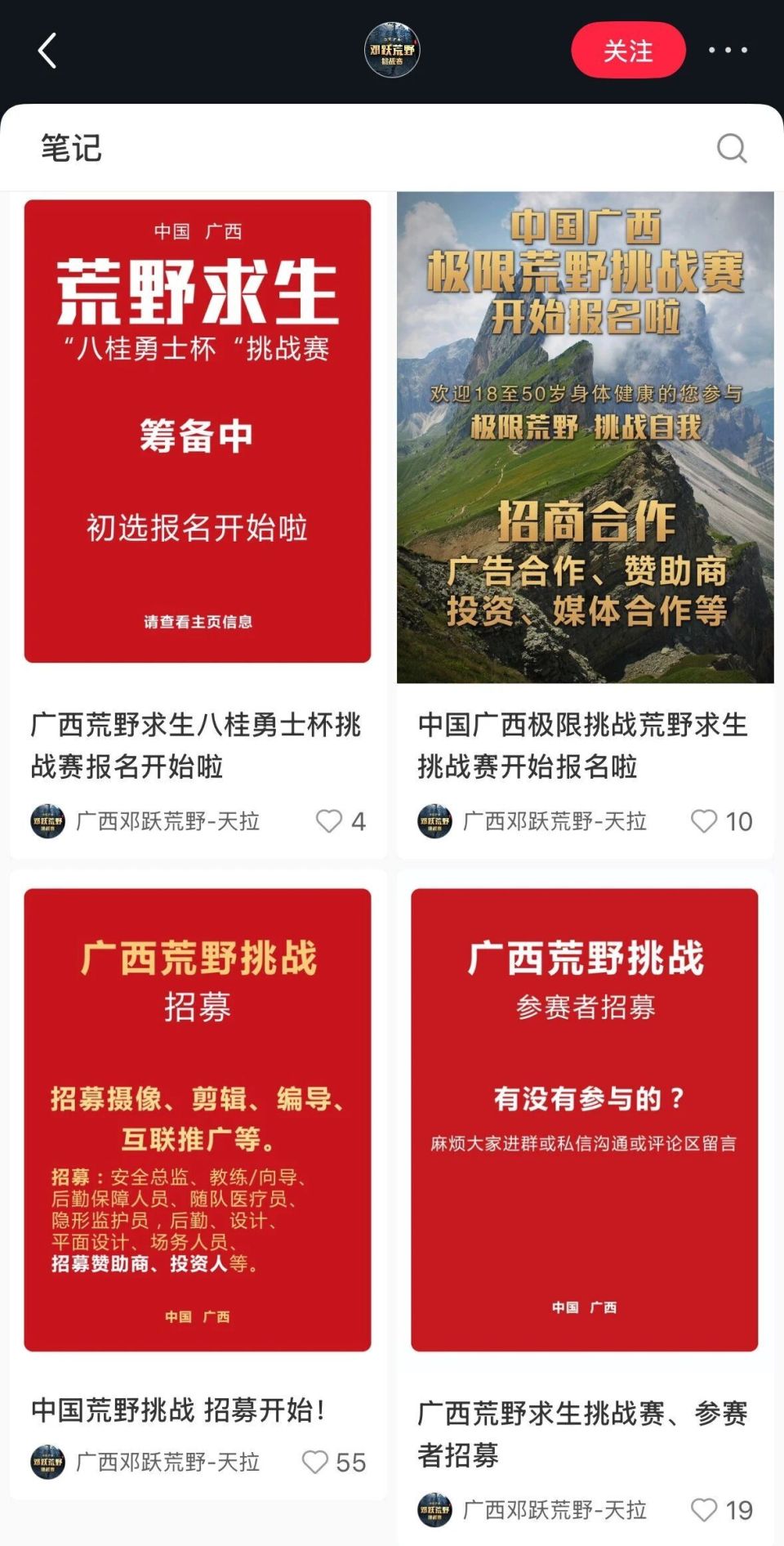Viewport: 784px width, 1546px height.
Task: Open the search icon next to 笔记
Action: (x=731, y=149)
